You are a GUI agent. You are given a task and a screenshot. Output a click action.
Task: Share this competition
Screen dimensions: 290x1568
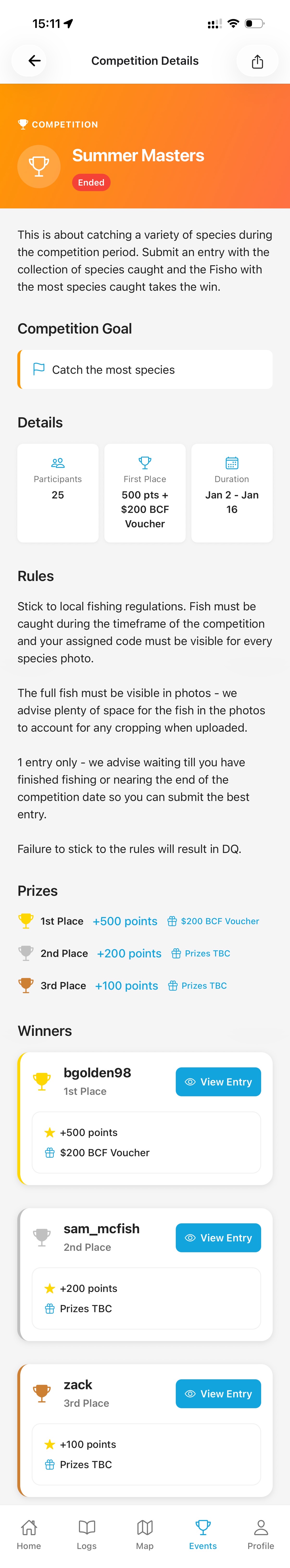pos(257,61)
